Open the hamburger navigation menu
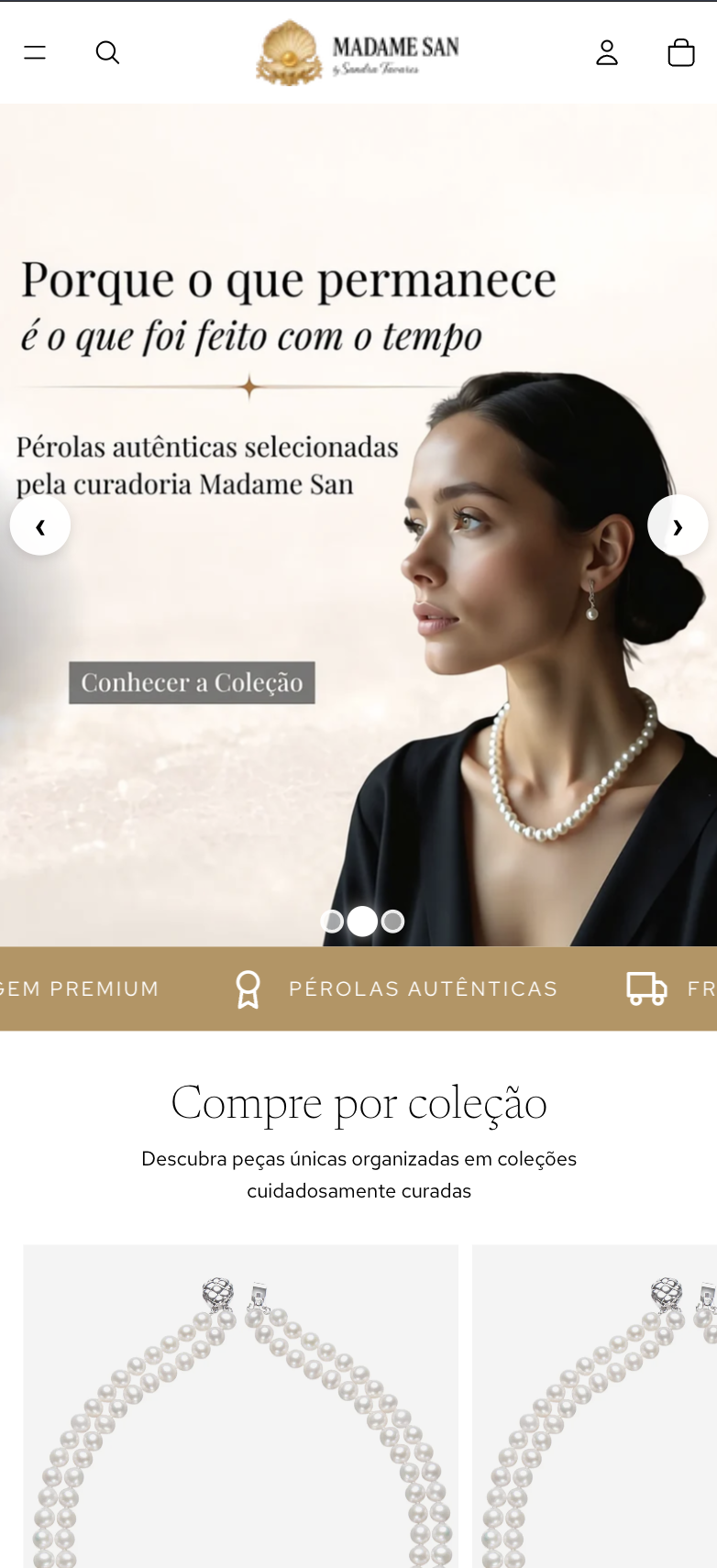This screenshot has height=1568, width=717. [35, 52]
